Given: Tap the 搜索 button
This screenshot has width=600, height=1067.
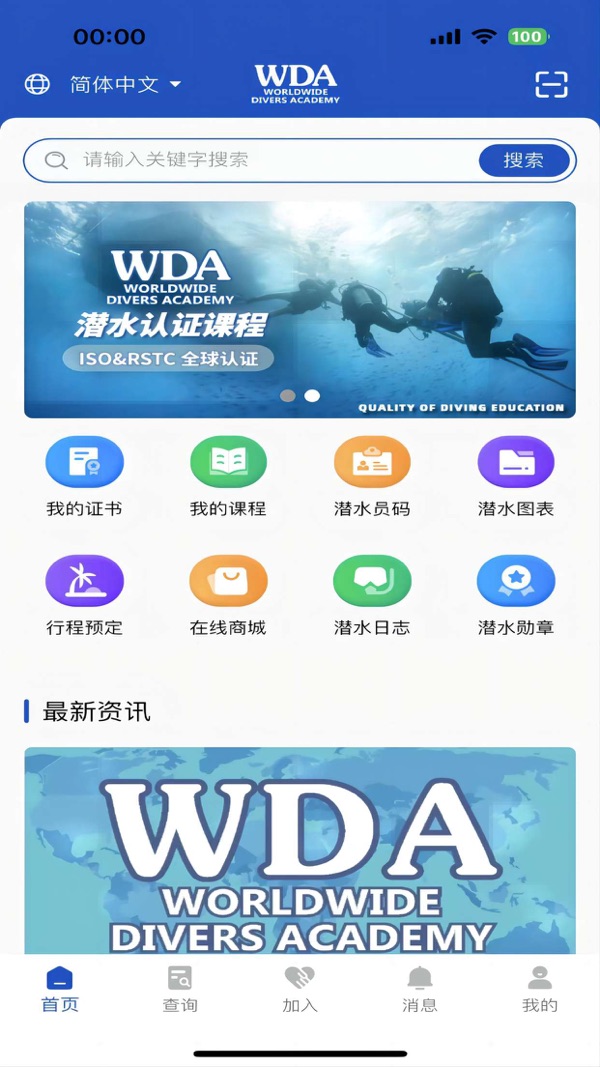Looking at the screenshot, I should (523, 160).
